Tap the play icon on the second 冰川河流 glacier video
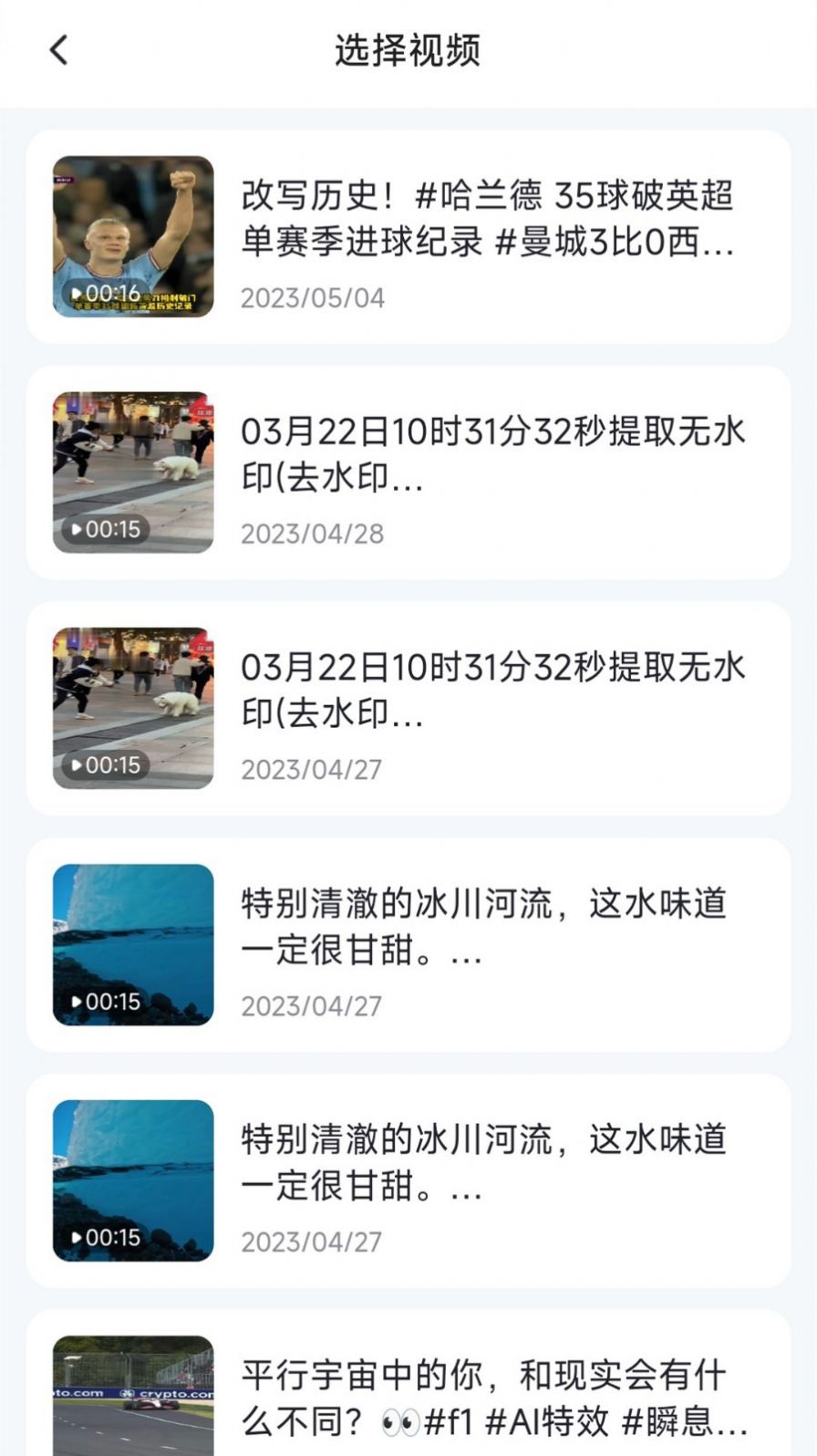The height and width of the screenshot is (1456, 817). (x=78, y=1236)
